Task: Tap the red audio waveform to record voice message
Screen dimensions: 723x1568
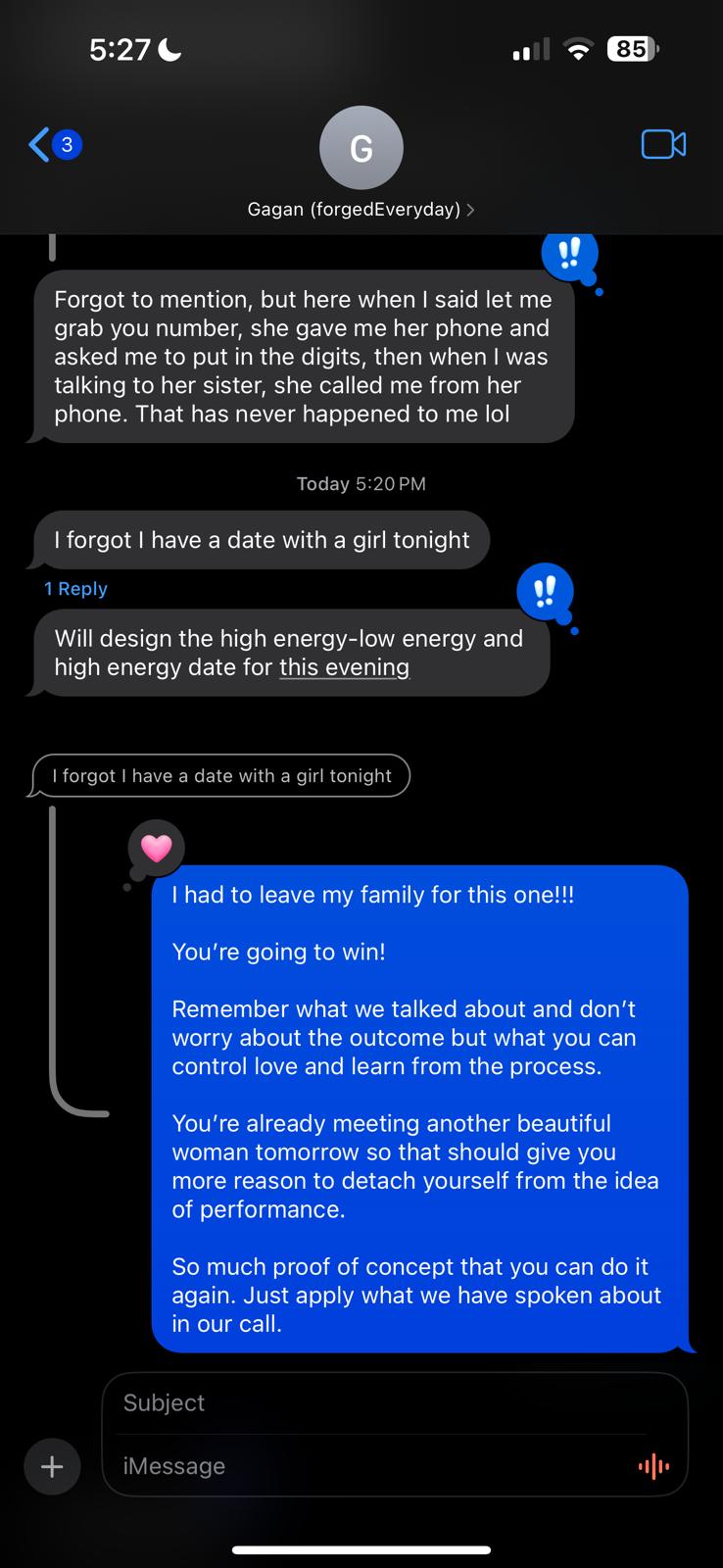Action: pos(652,1466)
